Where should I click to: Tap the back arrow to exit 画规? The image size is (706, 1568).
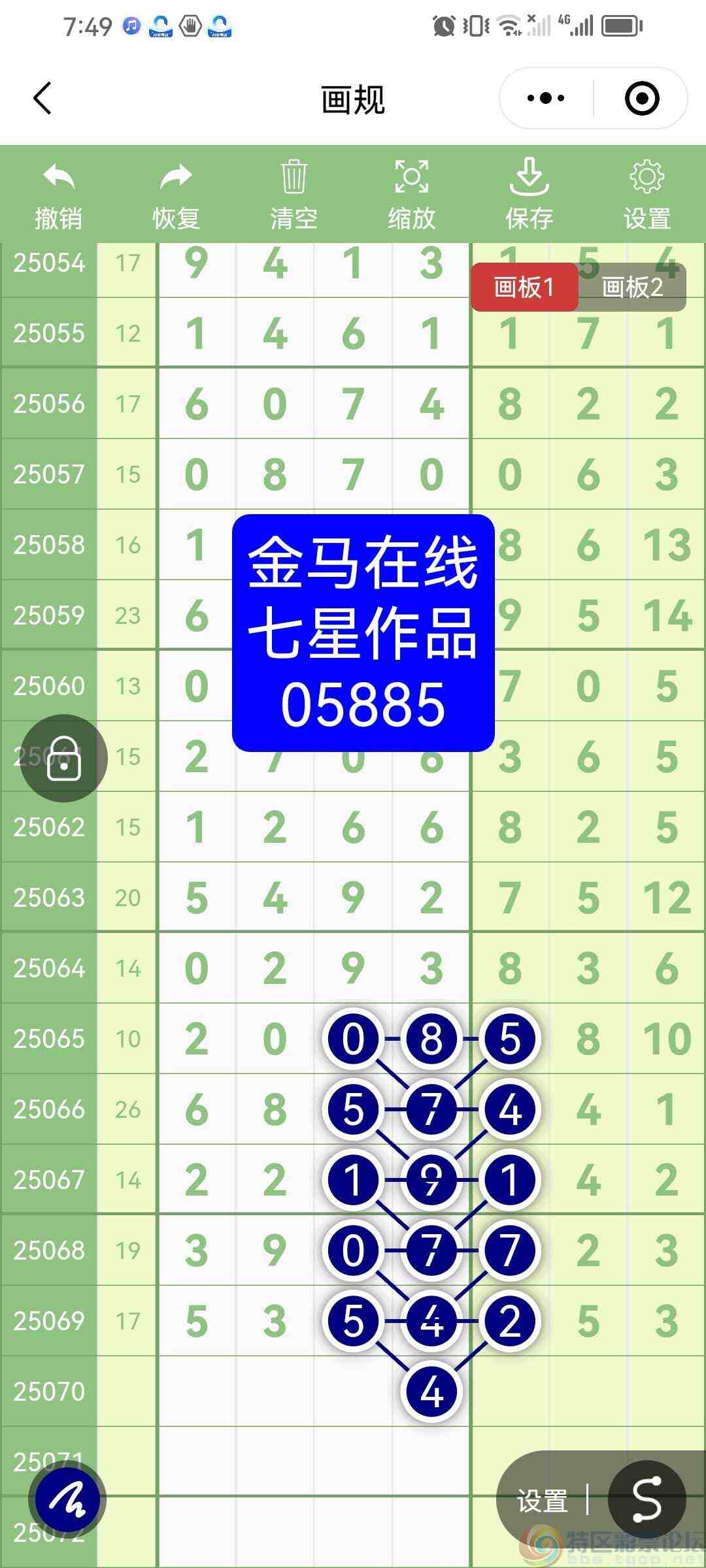42,98
